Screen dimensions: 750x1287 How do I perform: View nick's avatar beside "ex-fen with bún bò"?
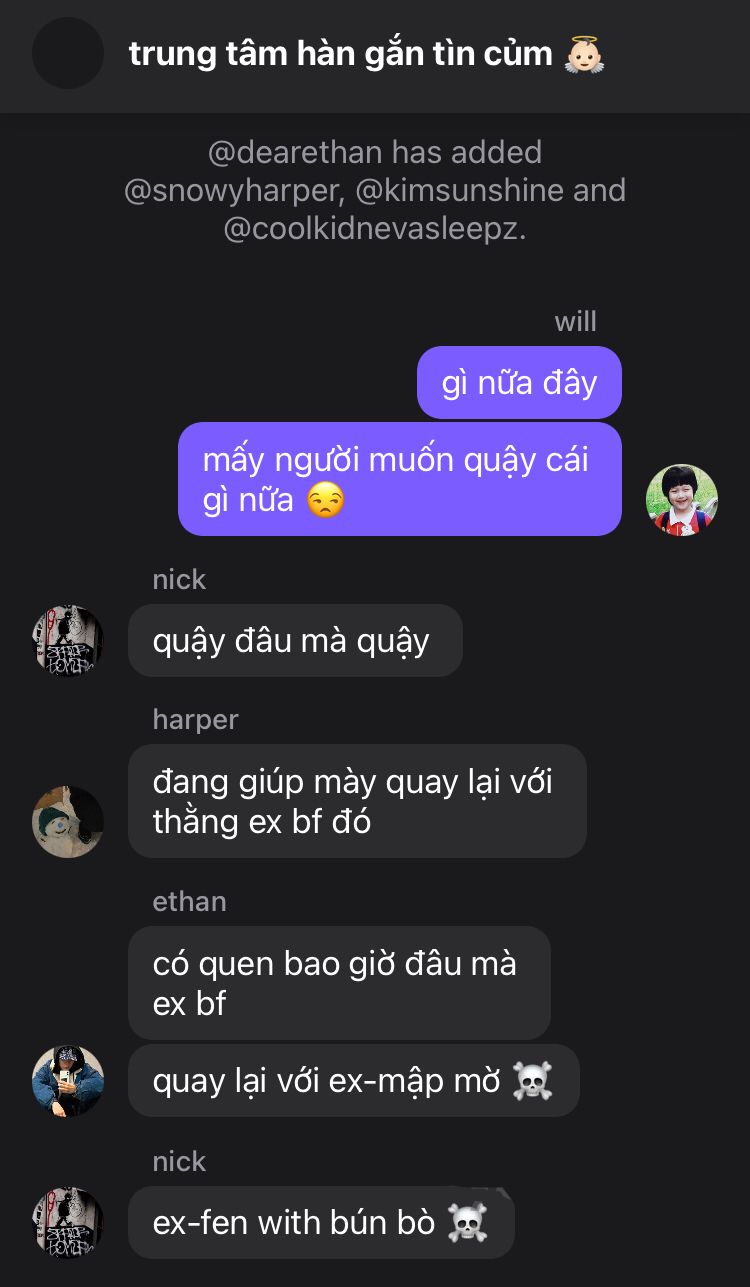[68, 1222]
